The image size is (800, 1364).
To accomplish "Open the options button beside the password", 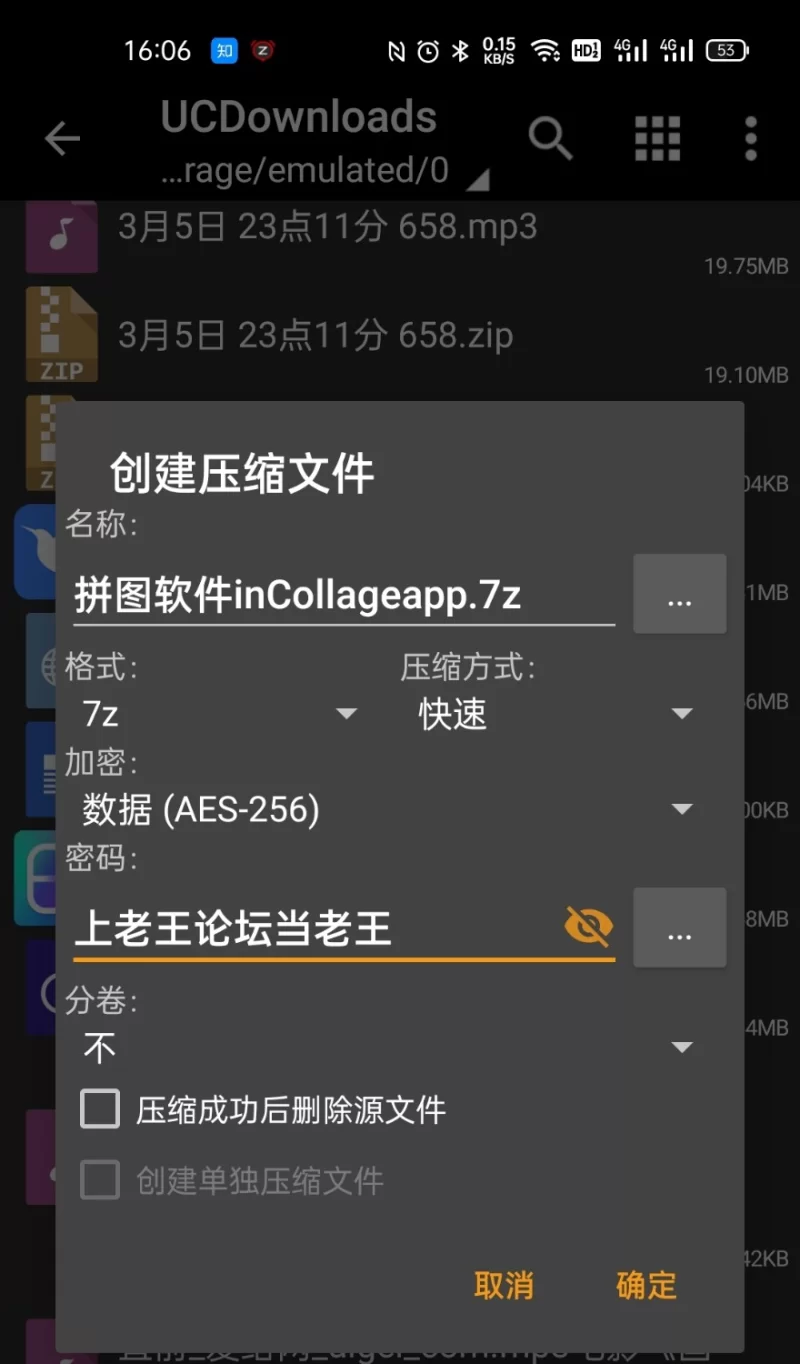I will pyautogui.click(x=680, y=927).
